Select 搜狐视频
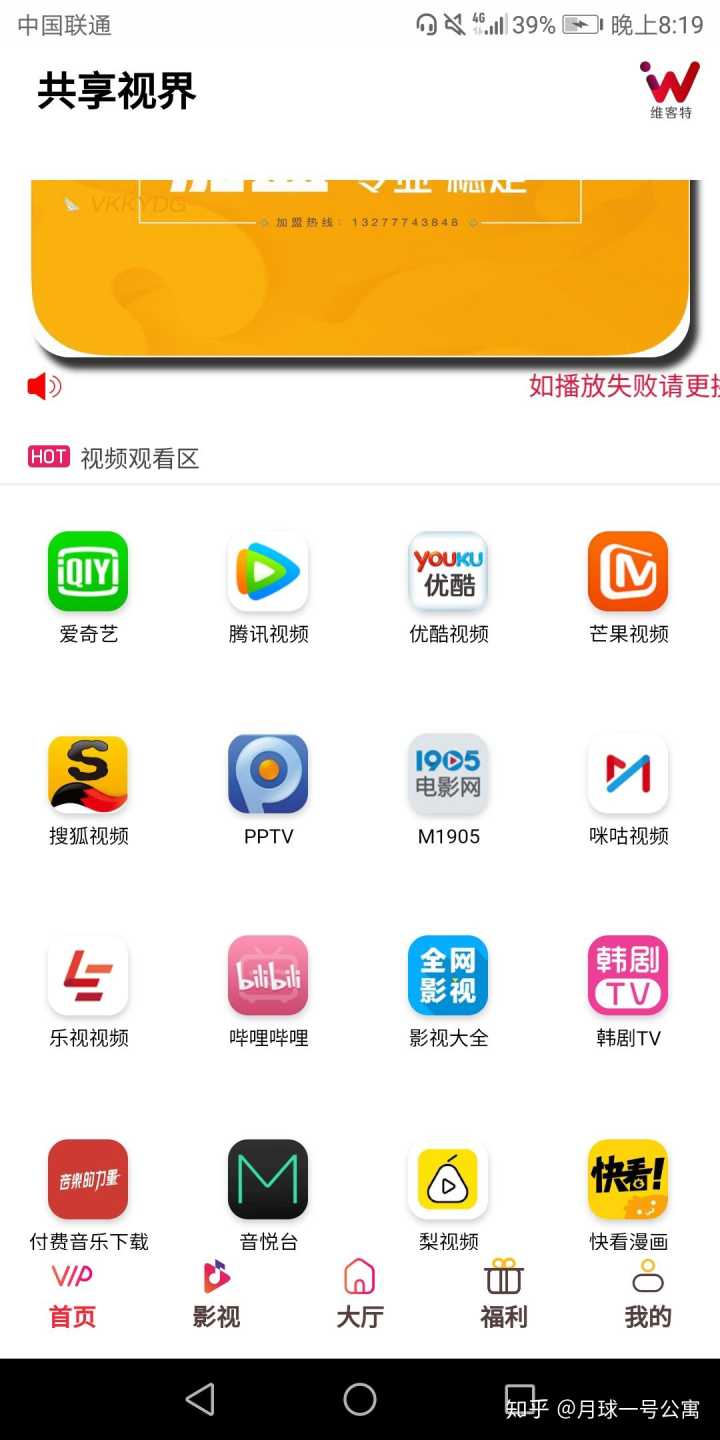The width and height of the screenshot is (720, 1440). pyautogui.click(x=88, y=775)
